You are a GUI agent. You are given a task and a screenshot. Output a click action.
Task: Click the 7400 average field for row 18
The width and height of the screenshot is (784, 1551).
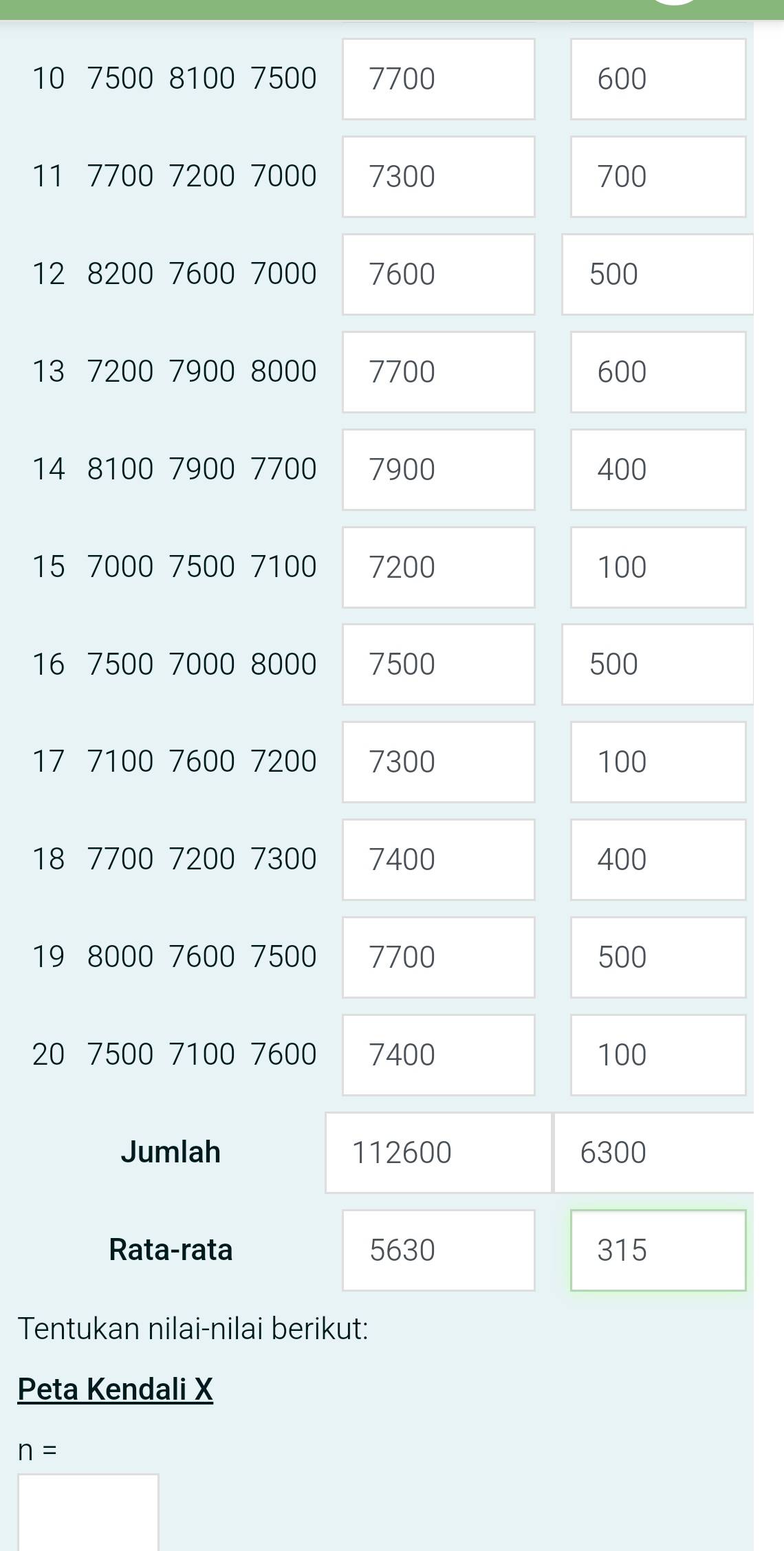pyautogui.click(x=438, y=859)
